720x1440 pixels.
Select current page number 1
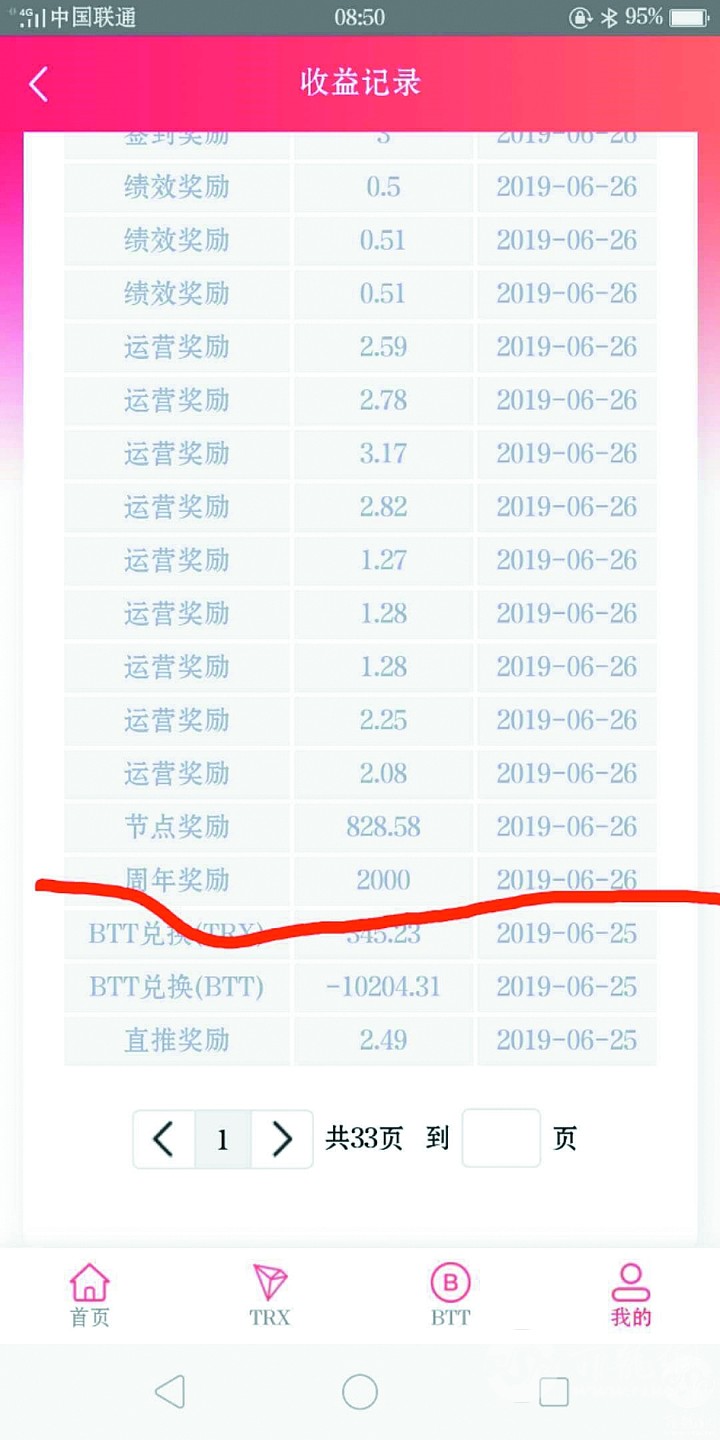pos(222,1139)
